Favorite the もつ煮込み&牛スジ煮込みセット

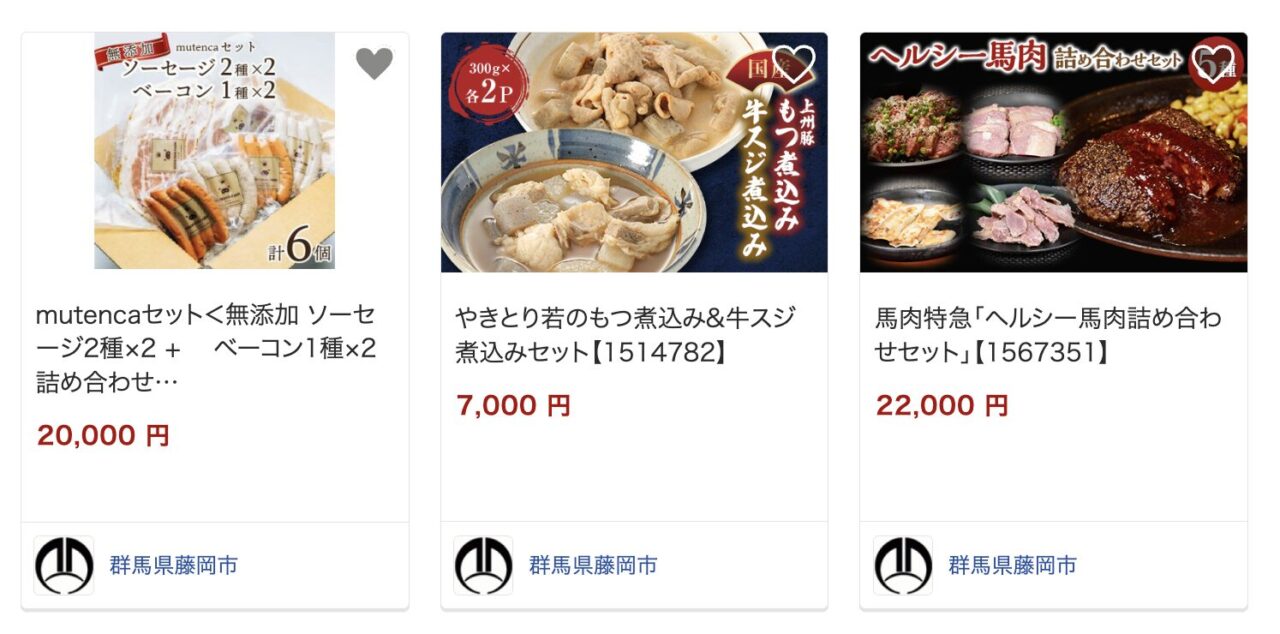pyautogui.click(x=794, y=64)
